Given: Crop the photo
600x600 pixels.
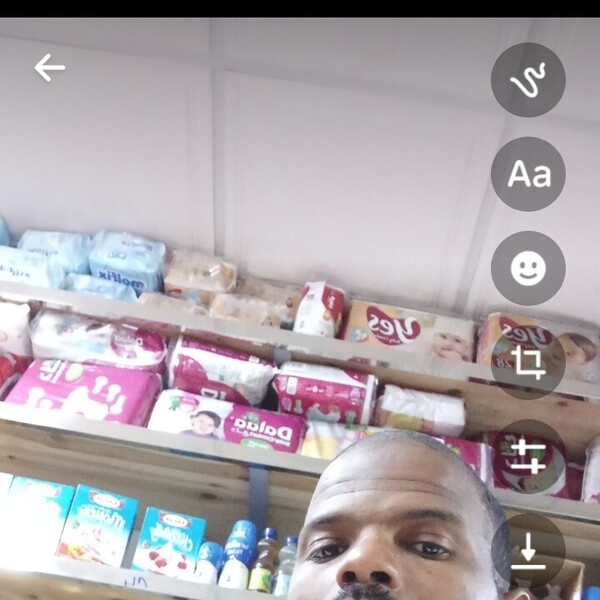Looking at the screenshot, I should 528,362.
